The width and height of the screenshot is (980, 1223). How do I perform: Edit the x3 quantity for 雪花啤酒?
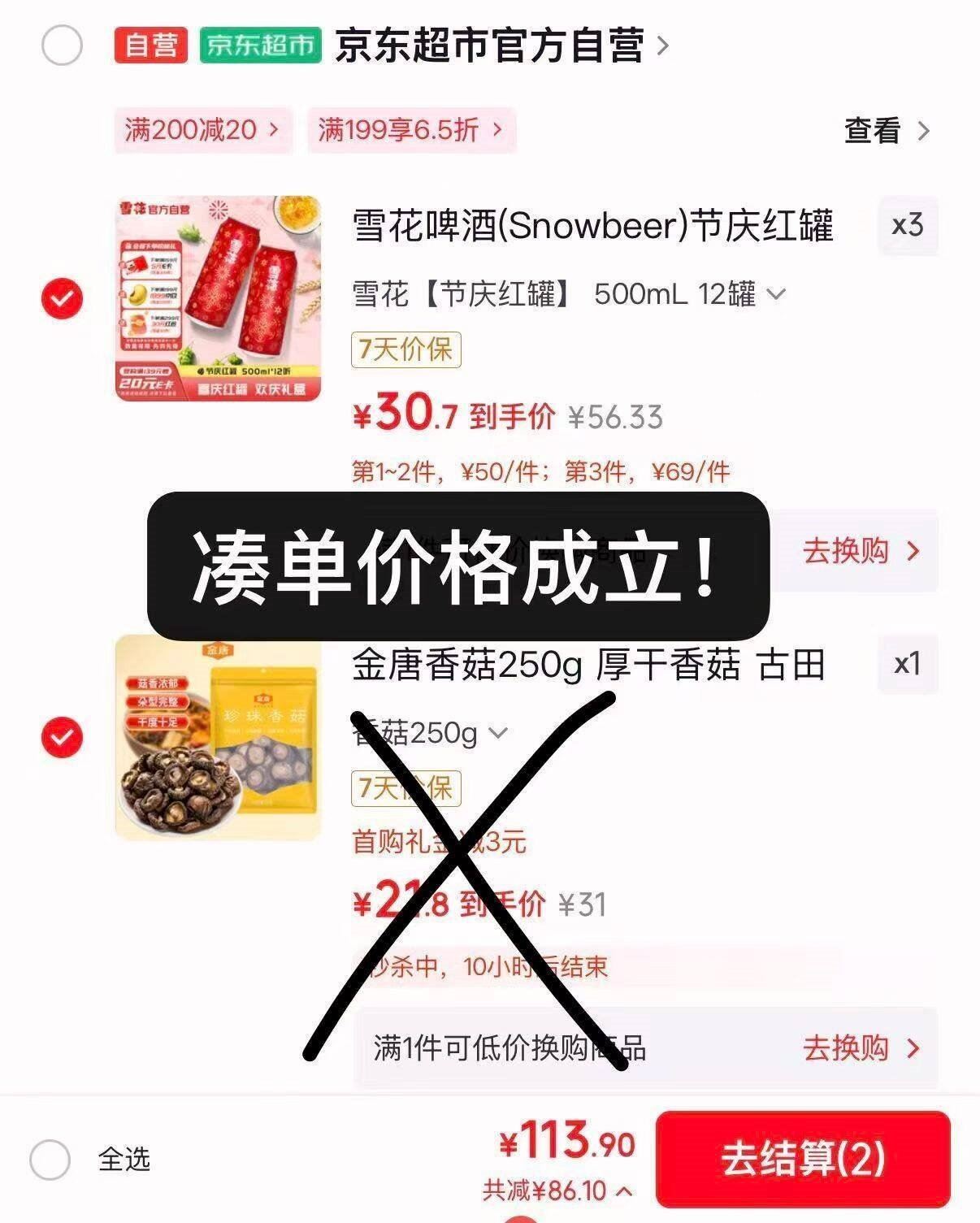tap(908, 225)
